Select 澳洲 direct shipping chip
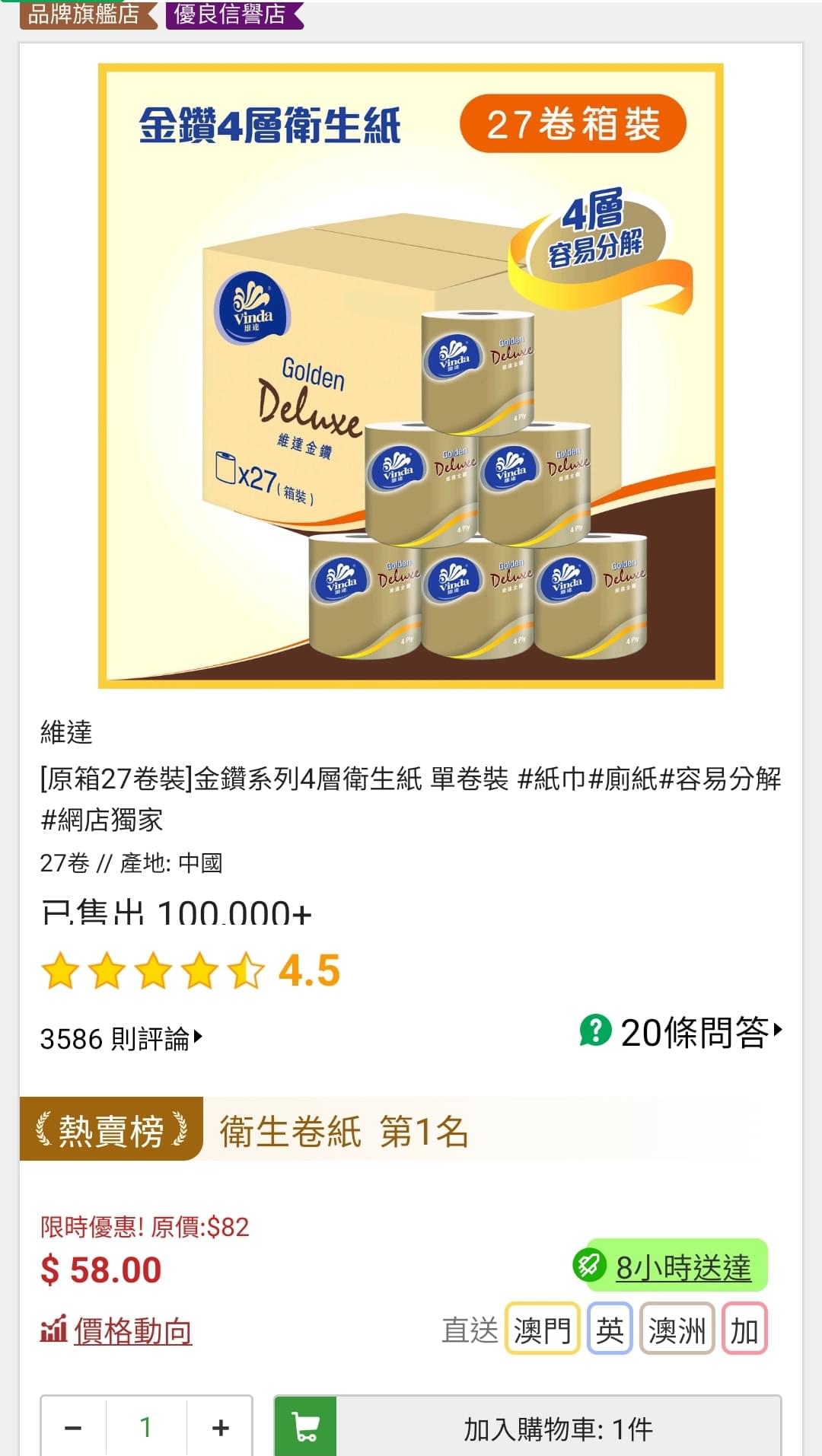Screen dimensions: 822x1456 (677, 1330)
